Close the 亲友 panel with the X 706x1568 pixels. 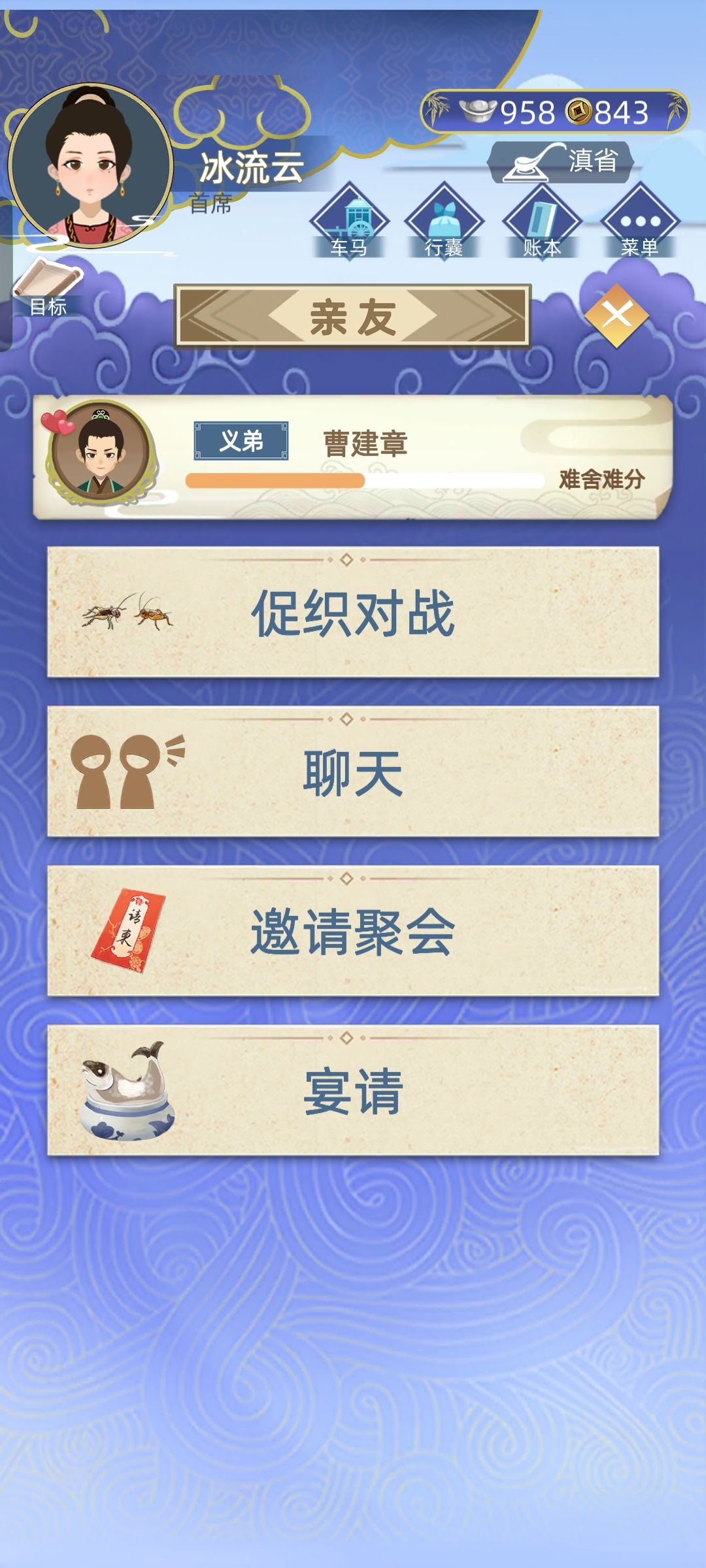618,316
